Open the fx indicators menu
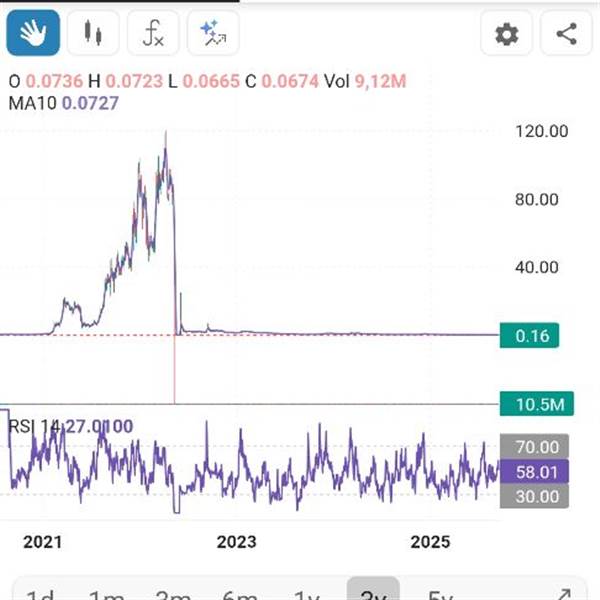Screen dimensions: 600x600 (x=153, y=34)
